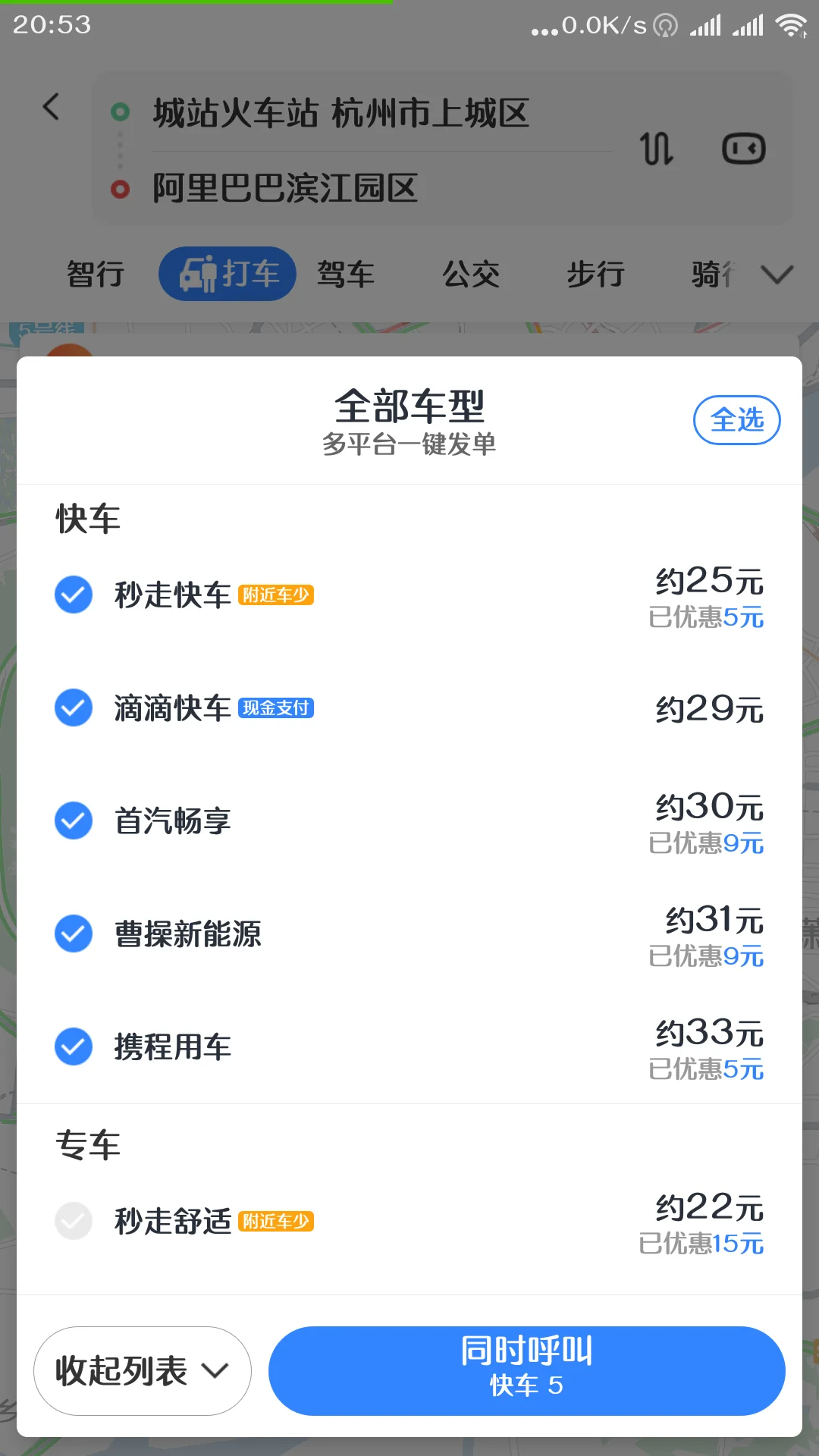Screen dimensions: 819x1456
Task: Switch to the 公交 transit tab
Action: click(x=470, y=273)
